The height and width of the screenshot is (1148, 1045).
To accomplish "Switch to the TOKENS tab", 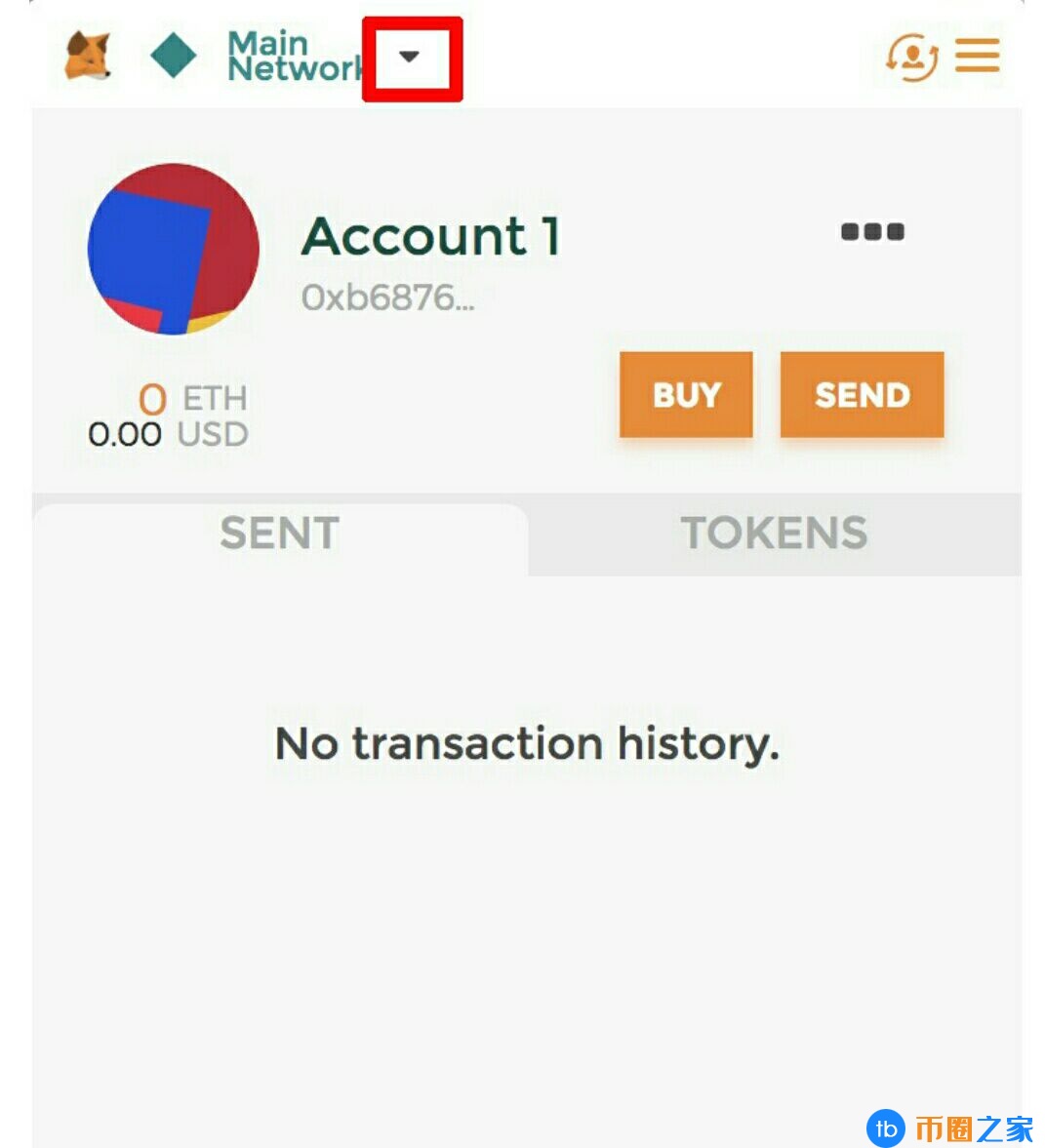I will coord(774,534).
